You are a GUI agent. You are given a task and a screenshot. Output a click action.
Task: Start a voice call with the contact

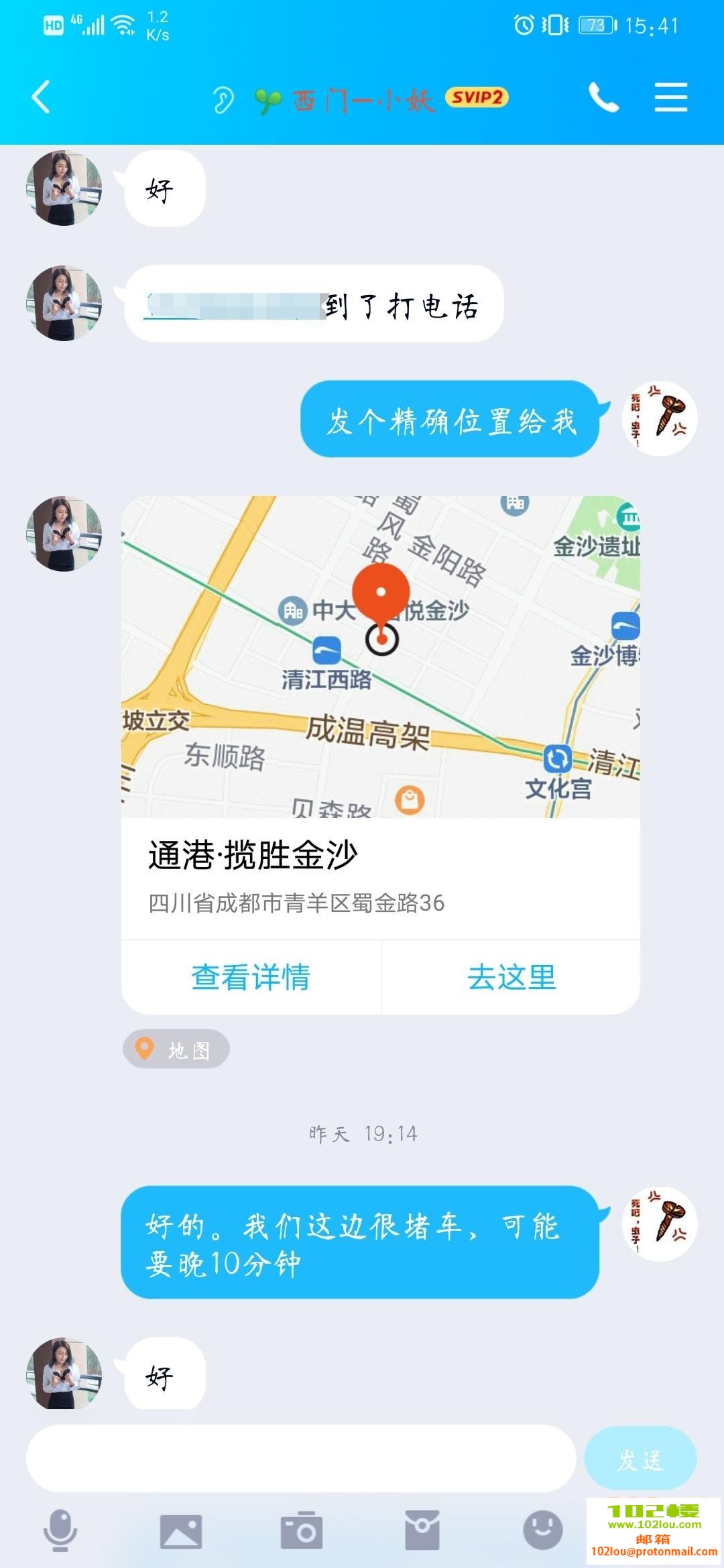click(x=603, y=98)
